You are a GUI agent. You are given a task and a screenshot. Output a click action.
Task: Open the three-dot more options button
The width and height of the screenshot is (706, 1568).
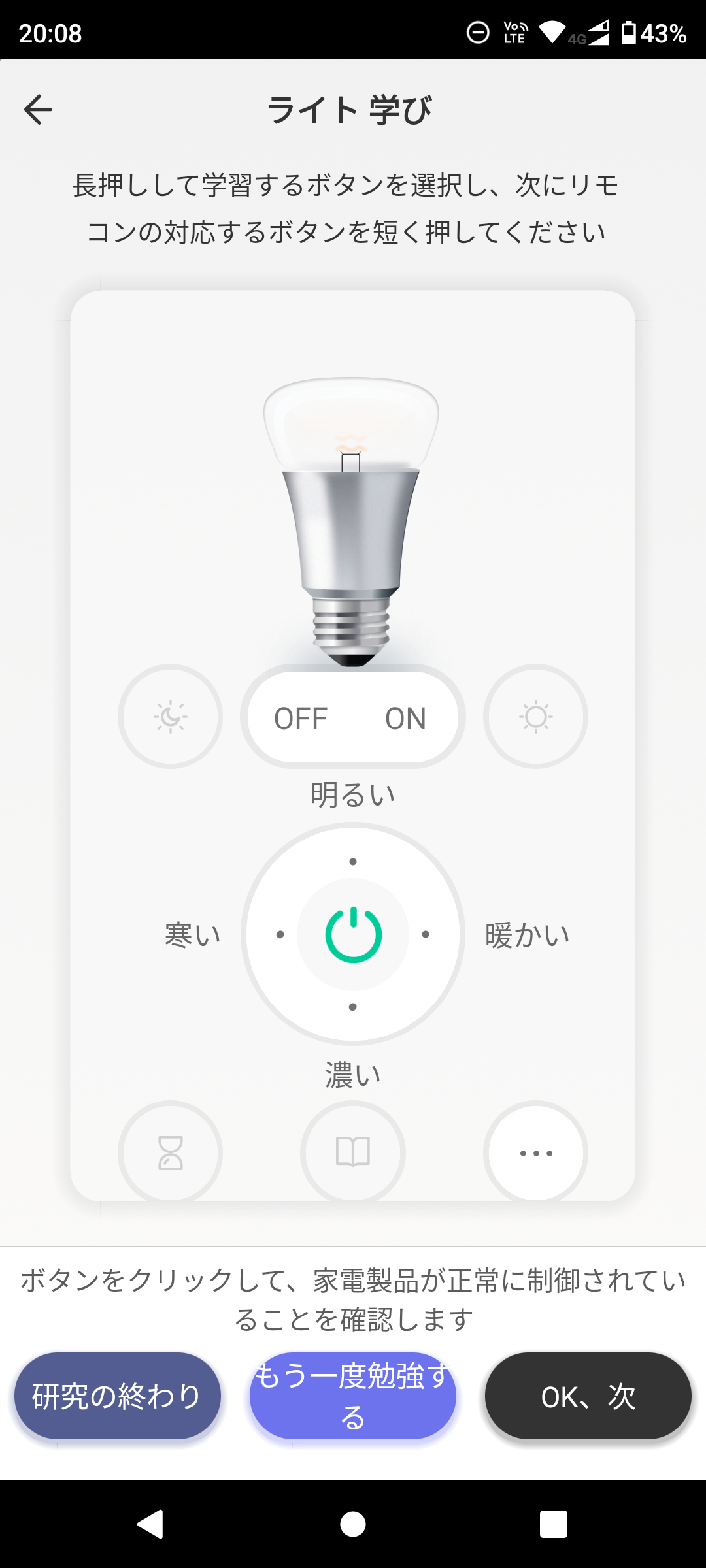pos(535,1152)
